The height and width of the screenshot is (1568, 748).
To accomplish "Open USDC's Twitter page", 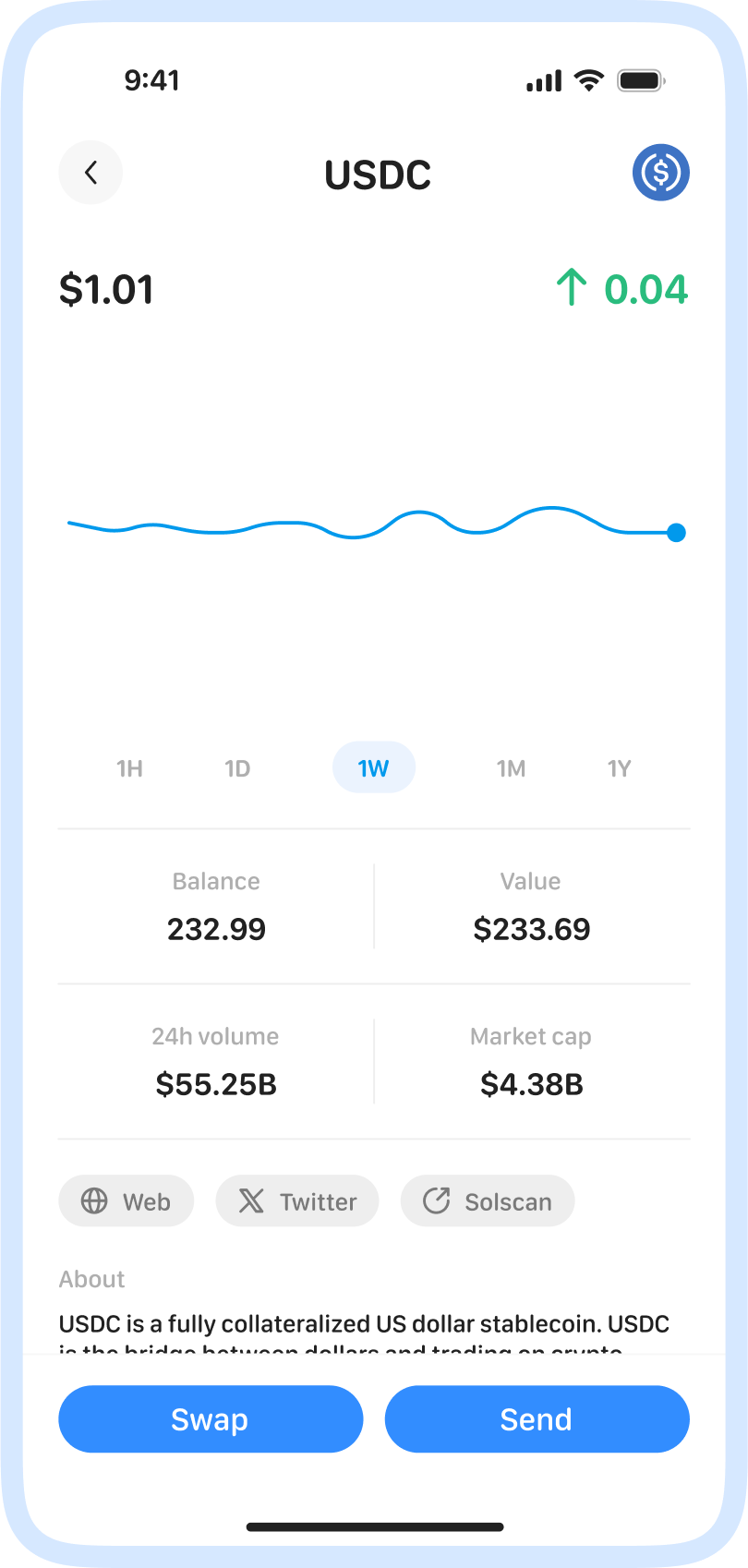I will tap(297, 1201).
